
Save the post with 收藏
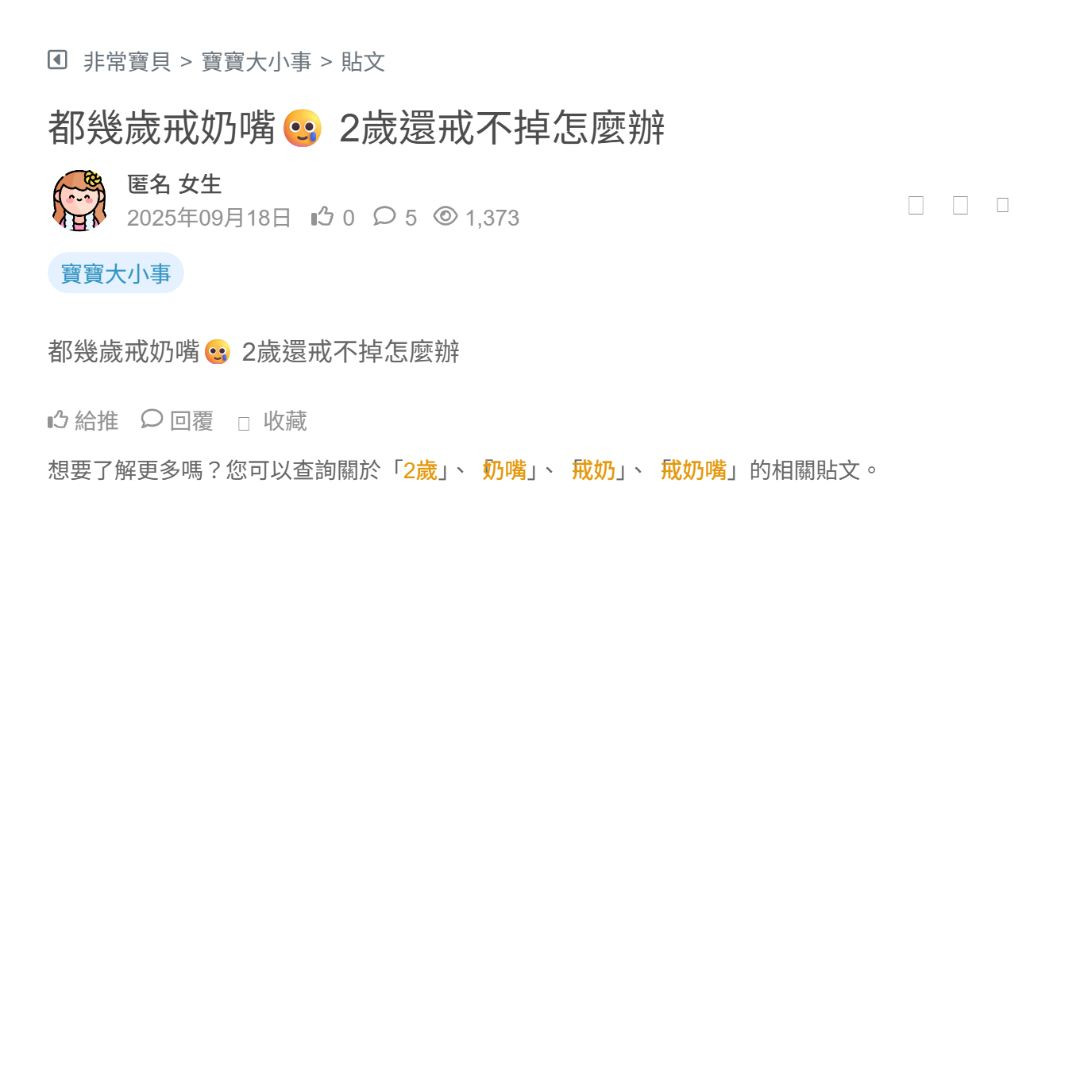click(273, 421)
